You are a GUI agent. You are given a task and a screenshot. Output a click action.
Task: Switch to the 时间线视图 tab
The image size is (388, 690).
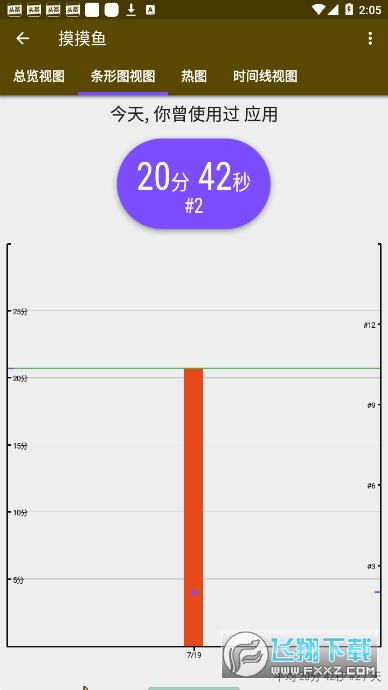265,76
